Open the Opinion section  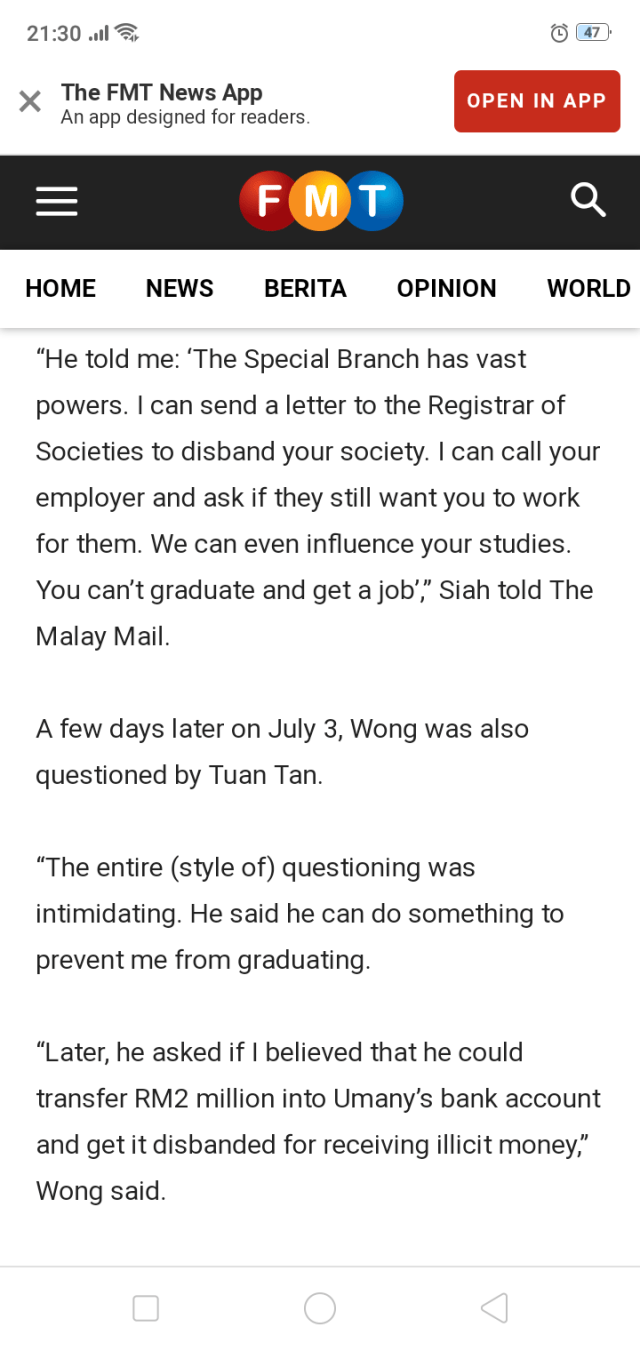[446, 288]
